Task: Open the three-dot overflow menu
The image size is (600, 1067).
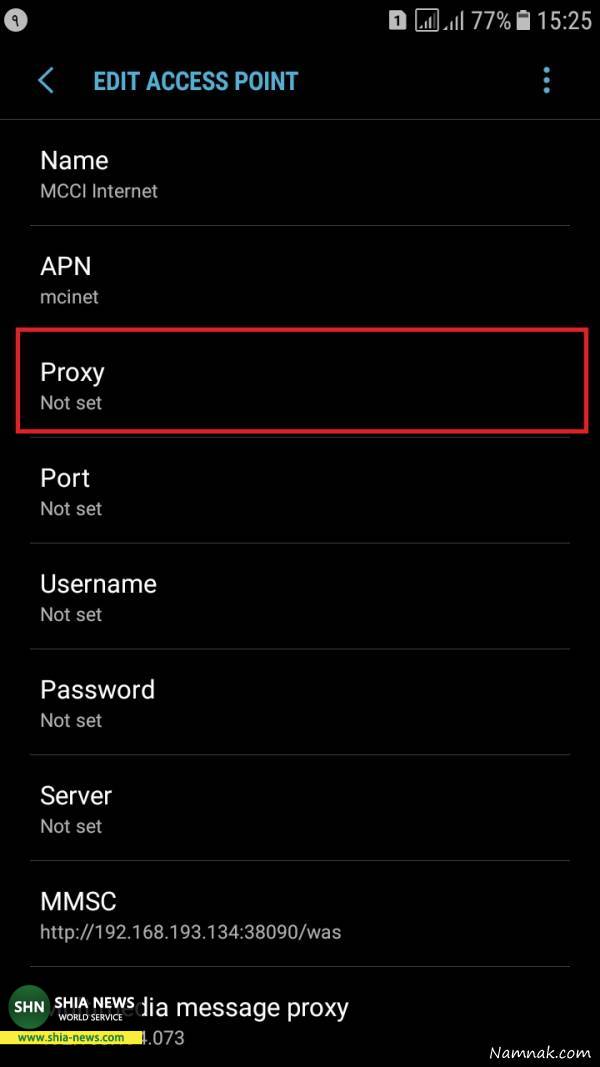Action: (x=546, y=81)
